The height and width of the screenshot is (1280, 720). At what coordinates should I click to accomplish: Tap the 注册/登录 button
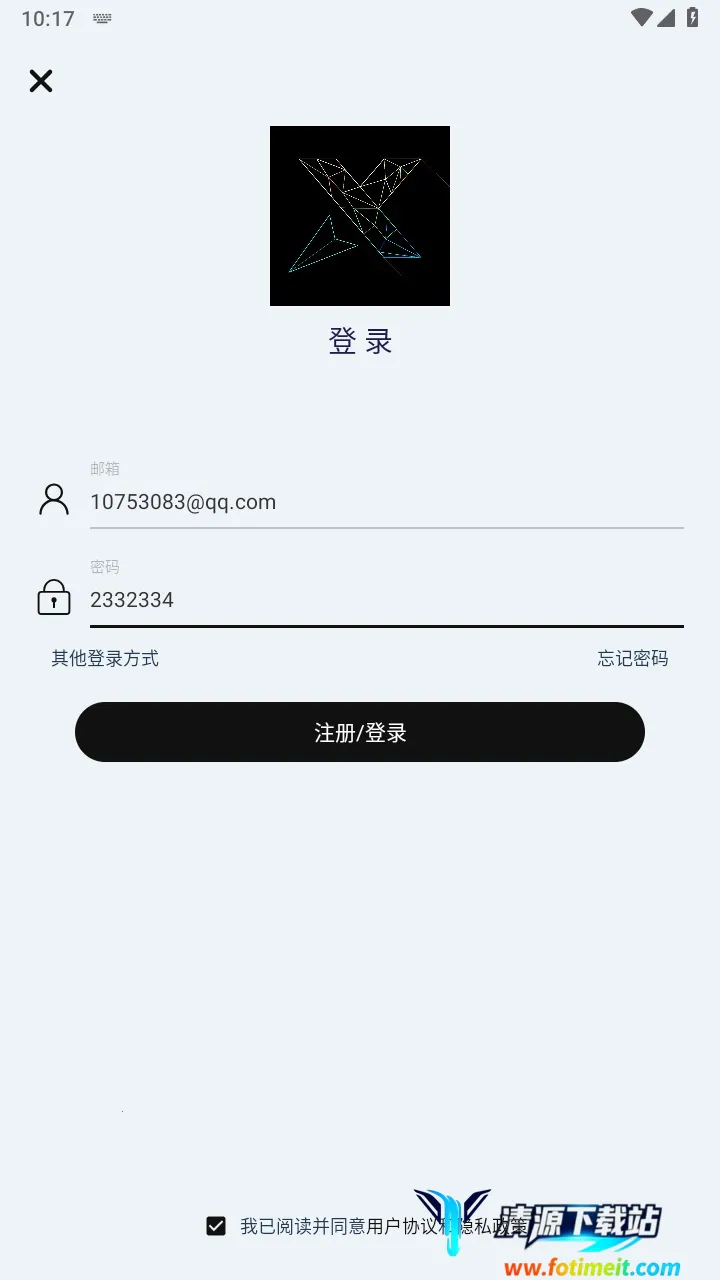[x=360, y=732]
